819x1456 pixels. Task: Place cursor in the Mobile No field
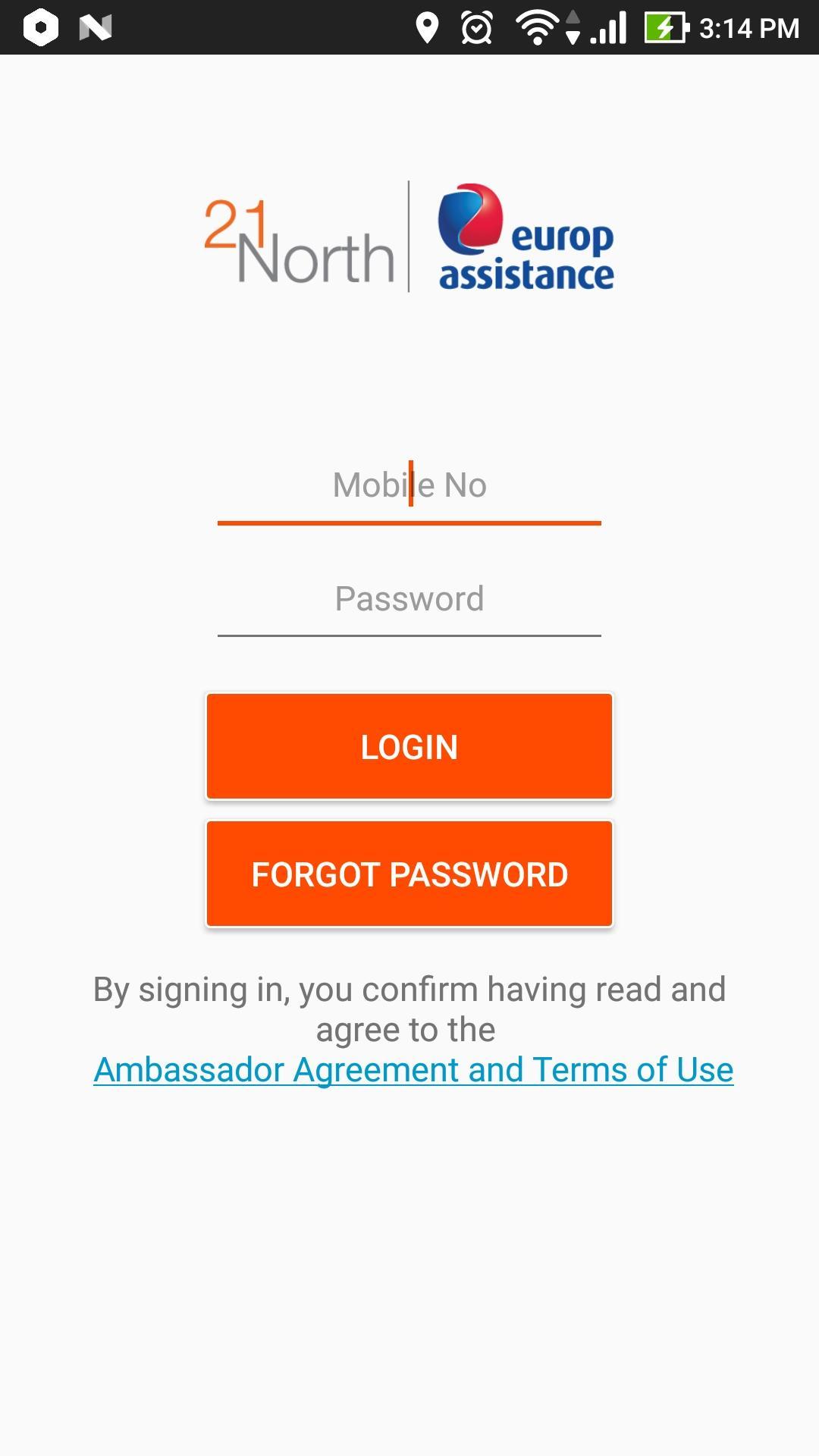pos(409,485)
